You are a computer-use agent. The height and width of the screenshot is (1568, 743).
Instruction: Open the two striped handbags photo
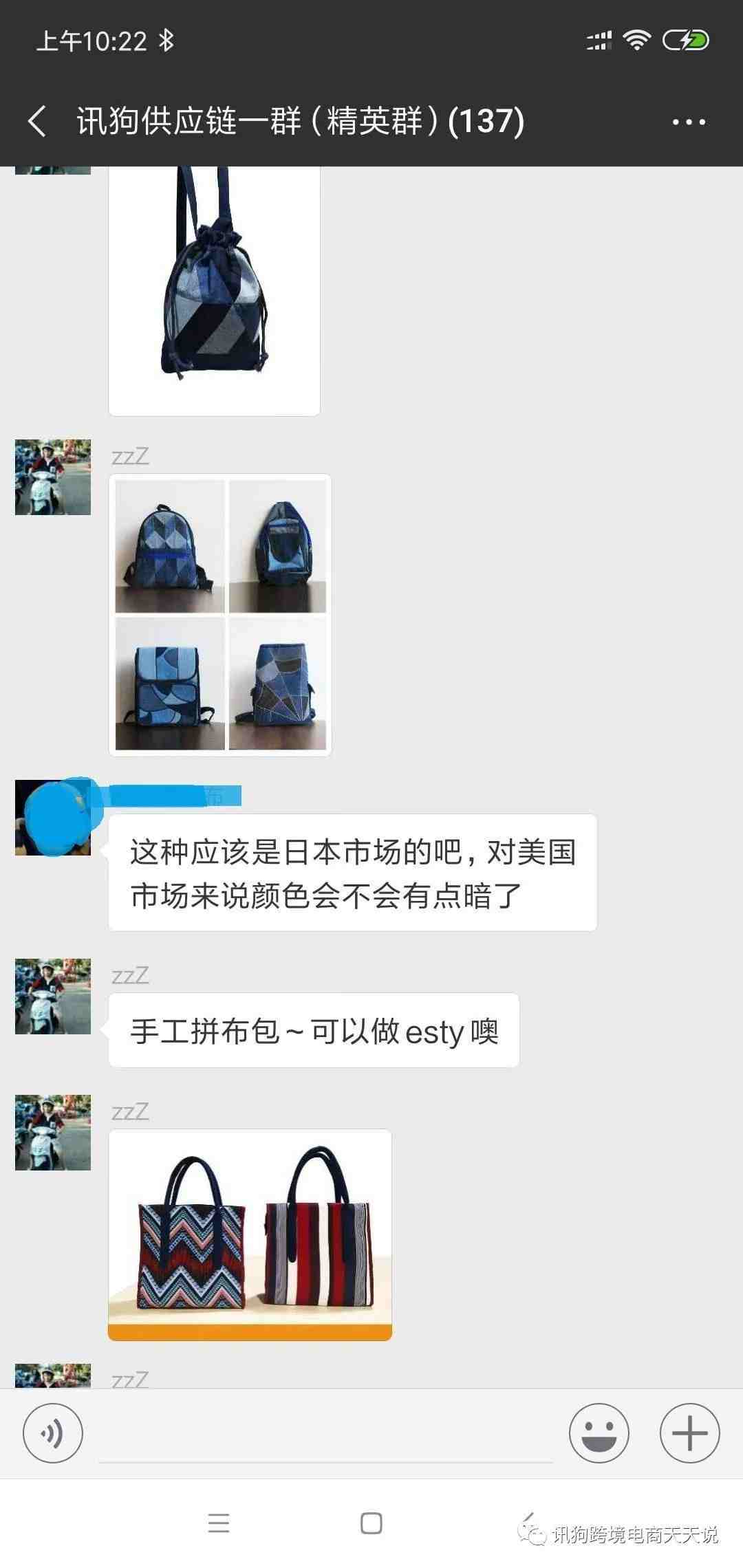[x=250, y=1234]
